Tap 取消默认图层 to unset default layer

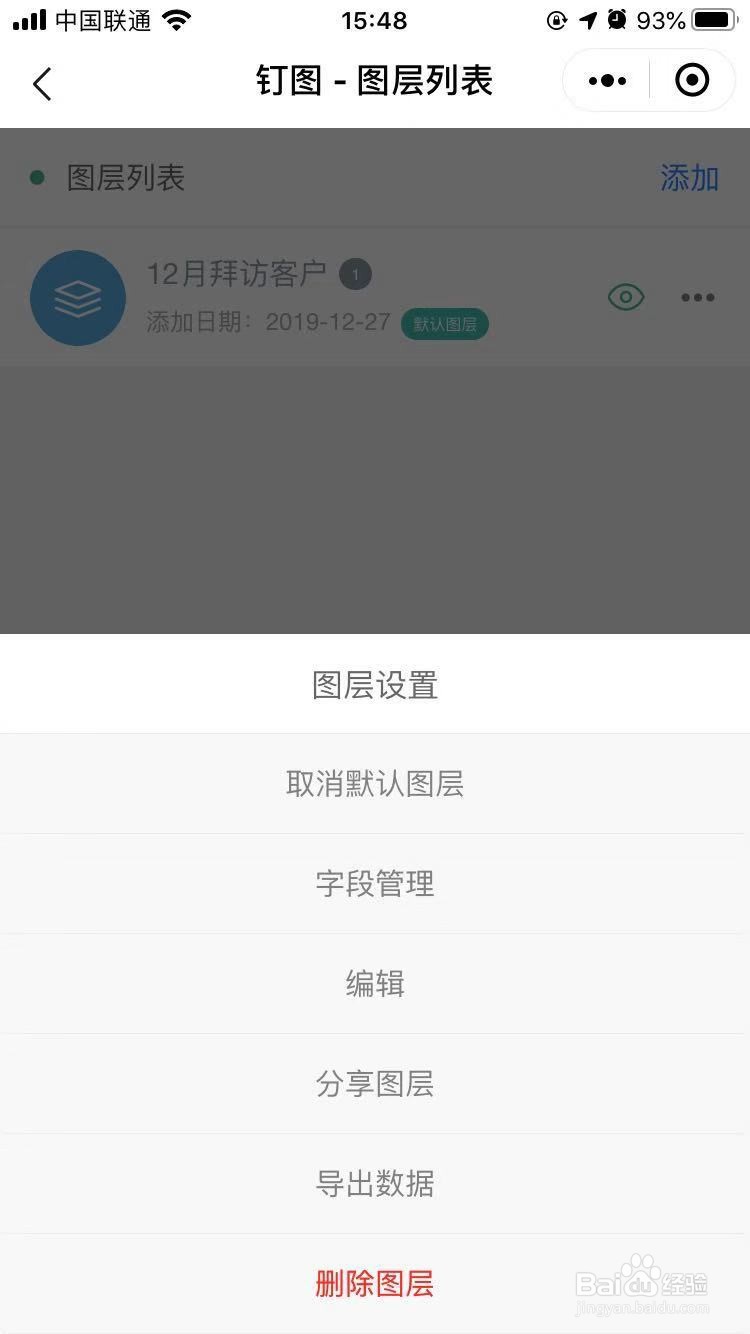pyautogui.click(x=375, y=783)
